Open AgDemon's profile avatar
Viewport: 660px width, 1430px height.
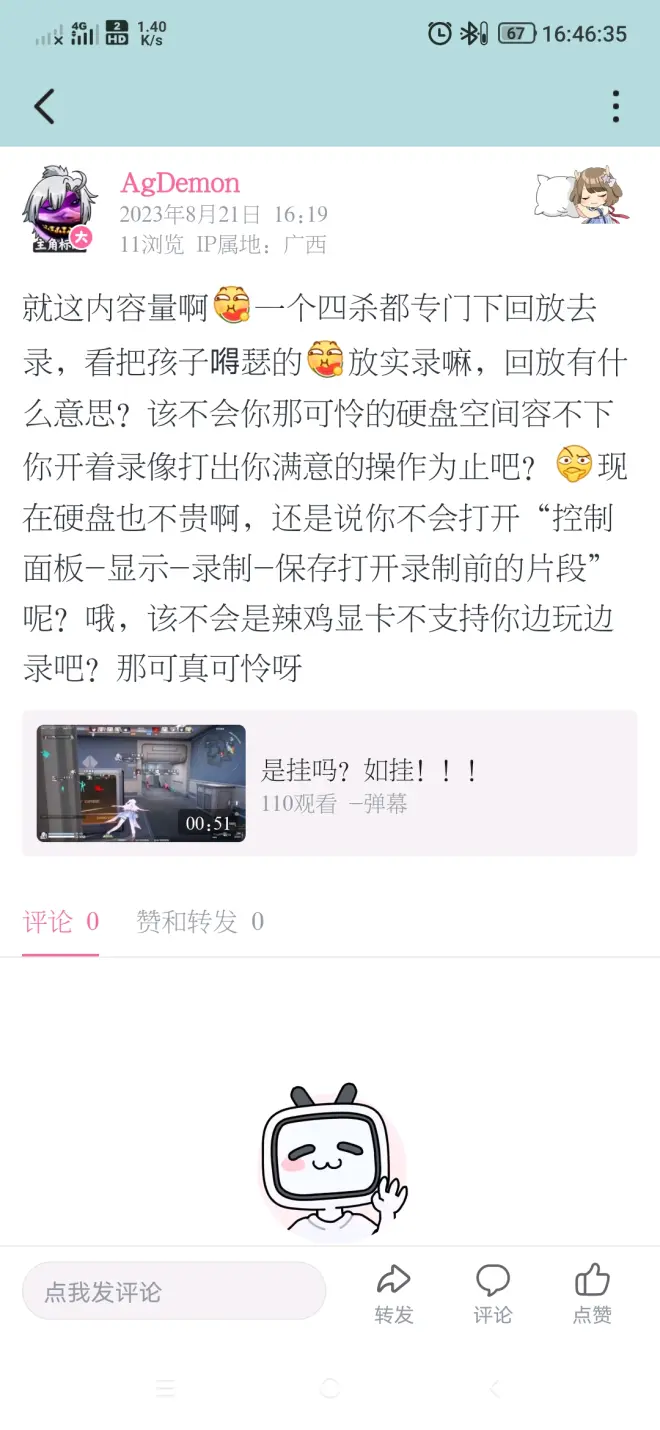click(x=58, y=210)
